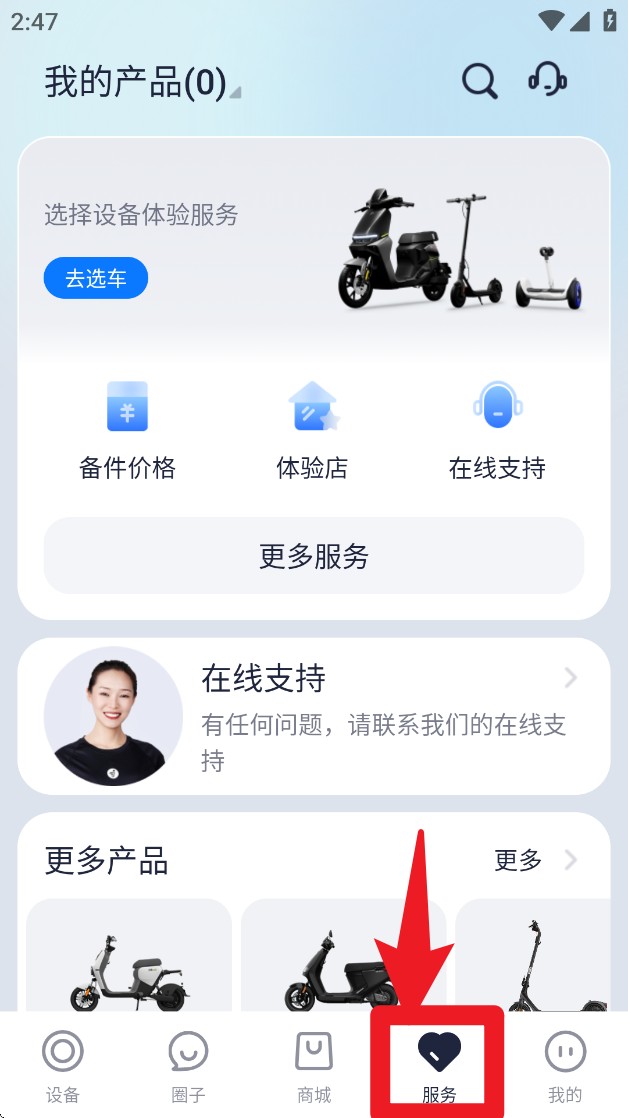Tap the 去选车 button
Viewport: 628px width, 1118px height.
(96, 278)
